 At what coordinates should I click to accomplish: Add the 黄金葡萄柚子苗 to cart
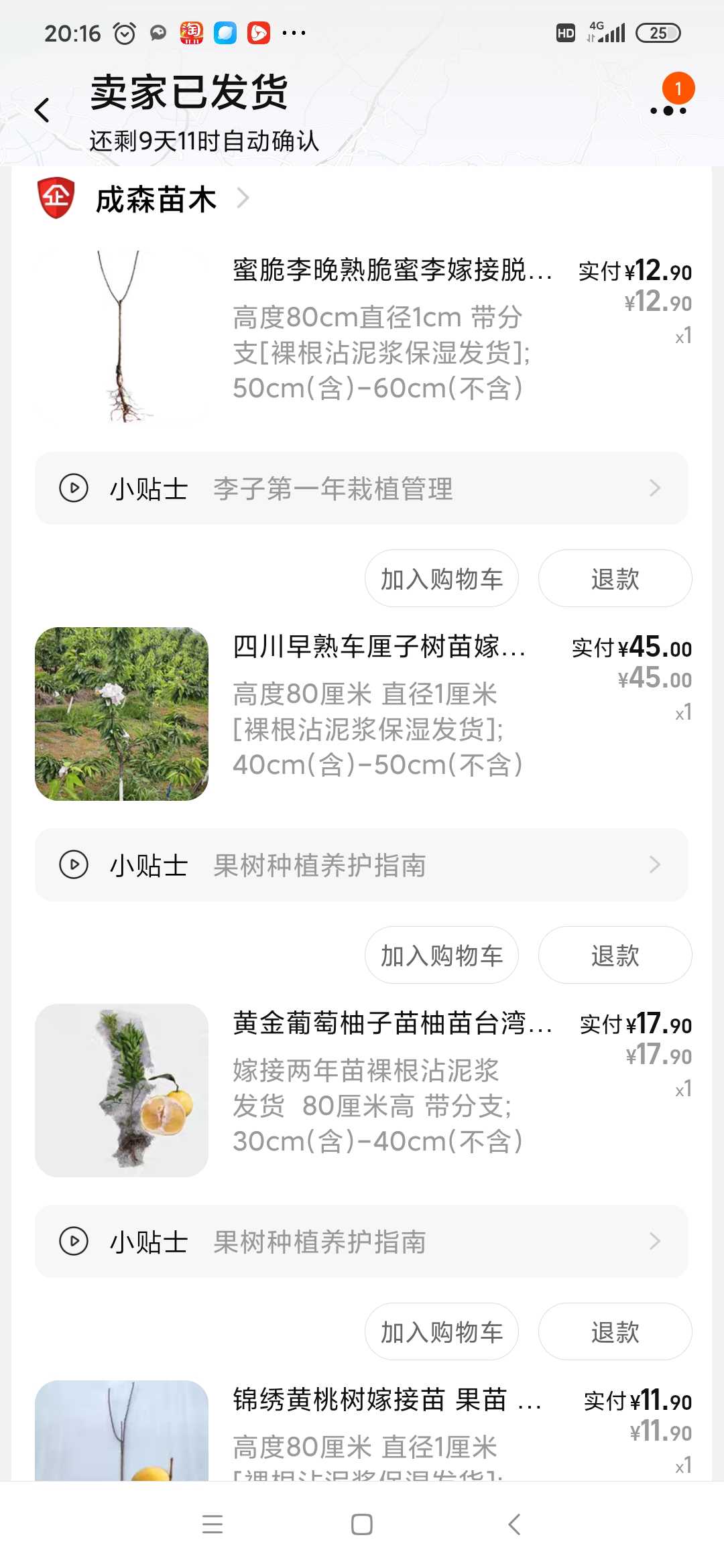[x=441, y=1332]
